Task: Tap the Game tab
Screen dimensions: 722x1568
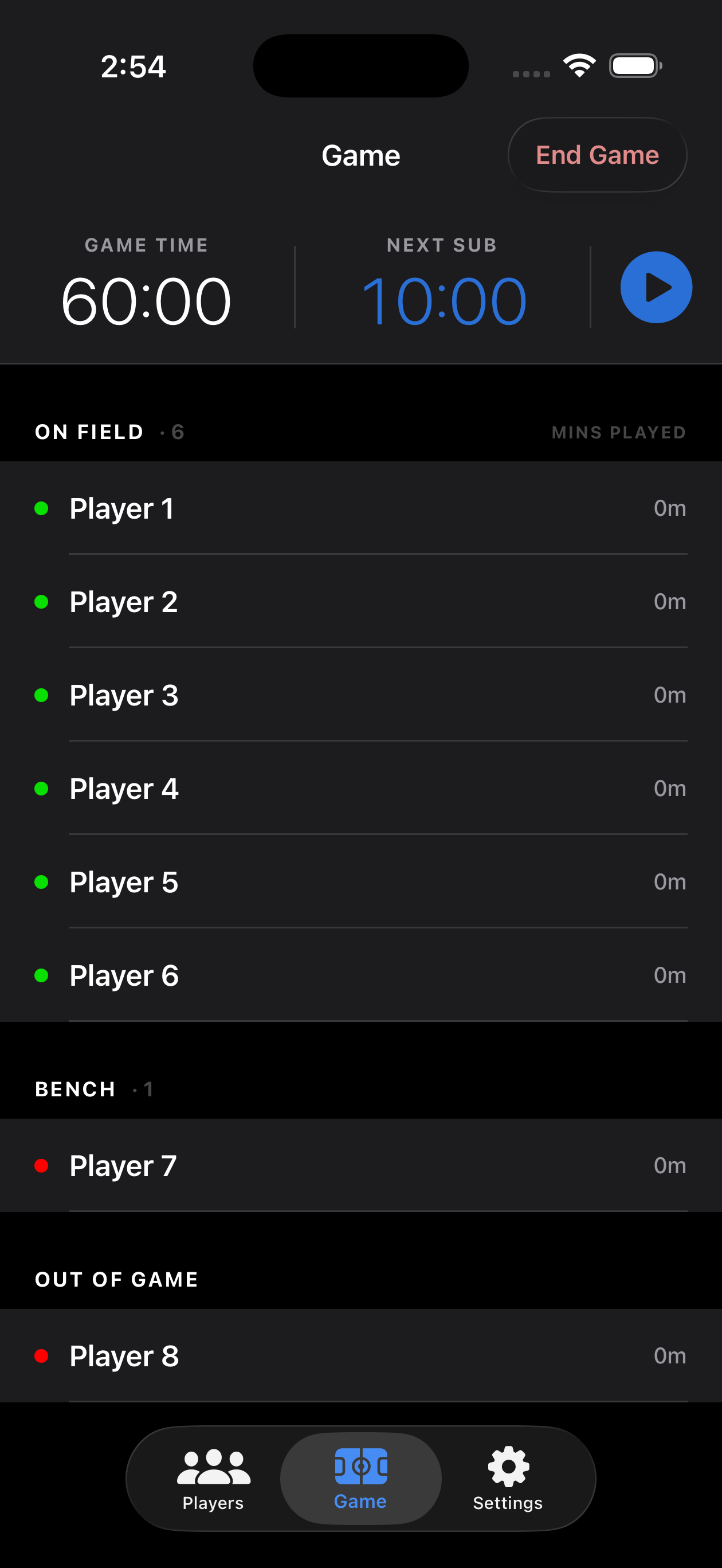Action: pyautogui.click(x=360, y=1479)
